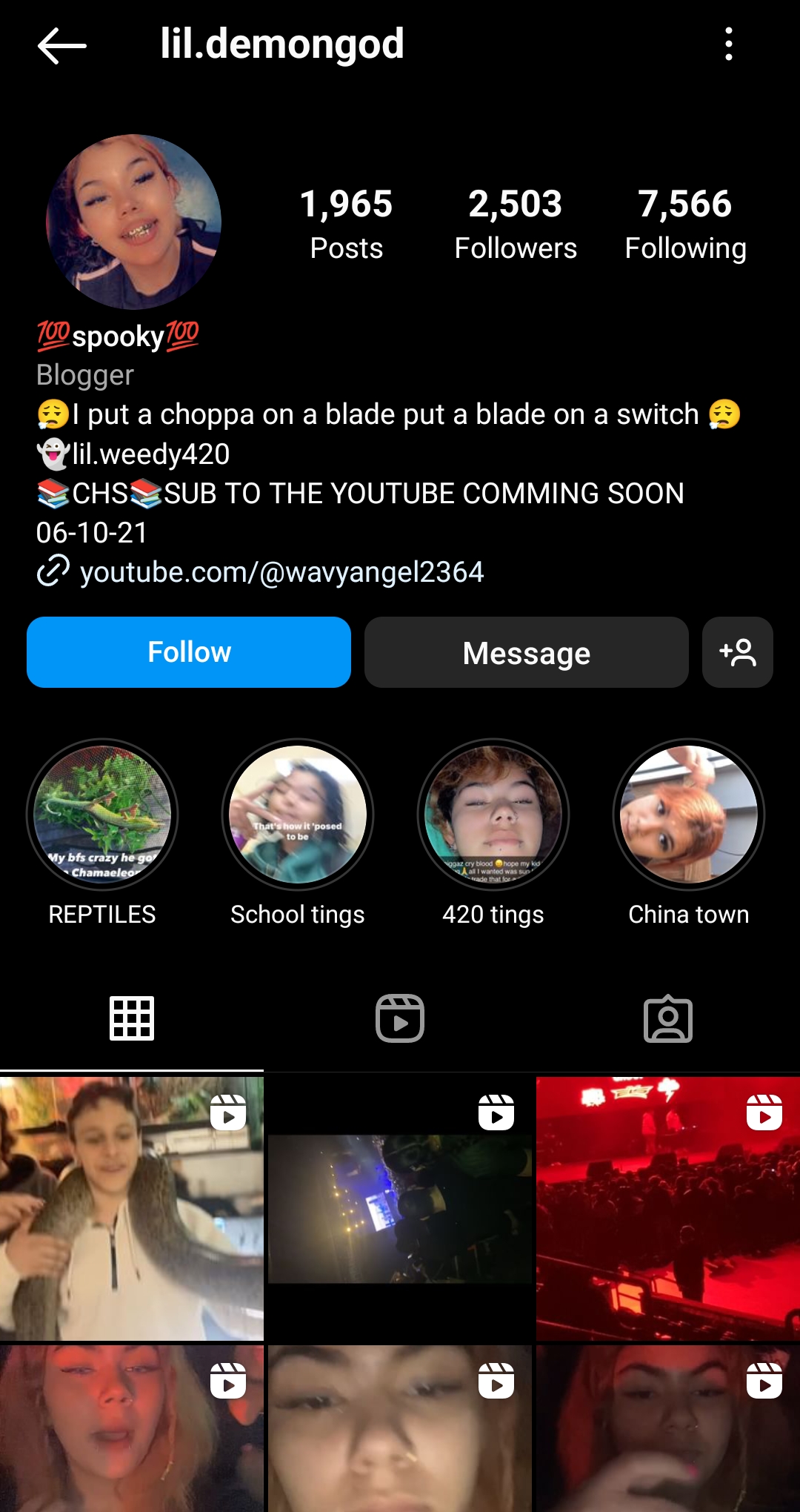Open the reel with the red-lit concert crowd
Screen dimensions: 800x1512
click(668, 1208)
